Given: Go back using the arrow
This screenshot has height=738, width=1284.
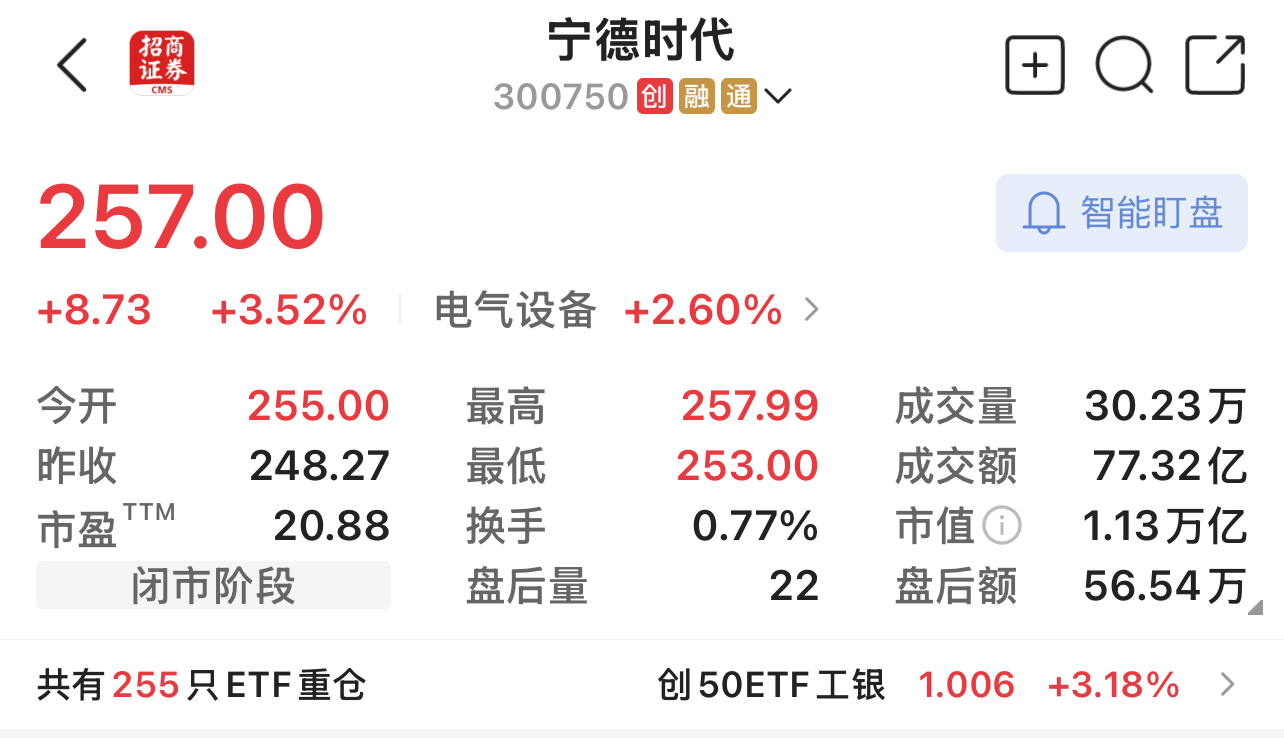Looking at the screenshot, I should pos(72,66).
